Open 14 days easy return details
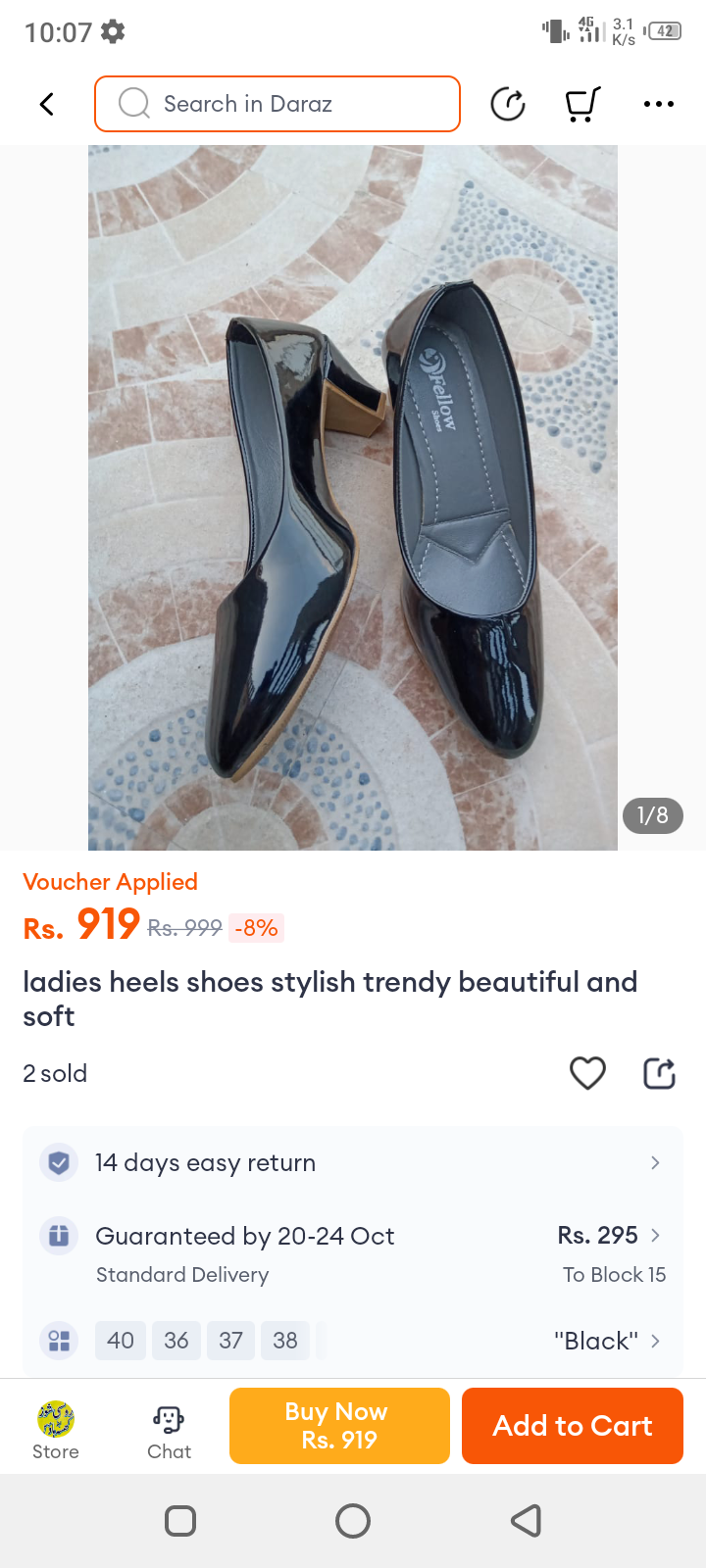Viewport: 706px width, 1568px height. pyautogui.click(x=353, y=1163)
